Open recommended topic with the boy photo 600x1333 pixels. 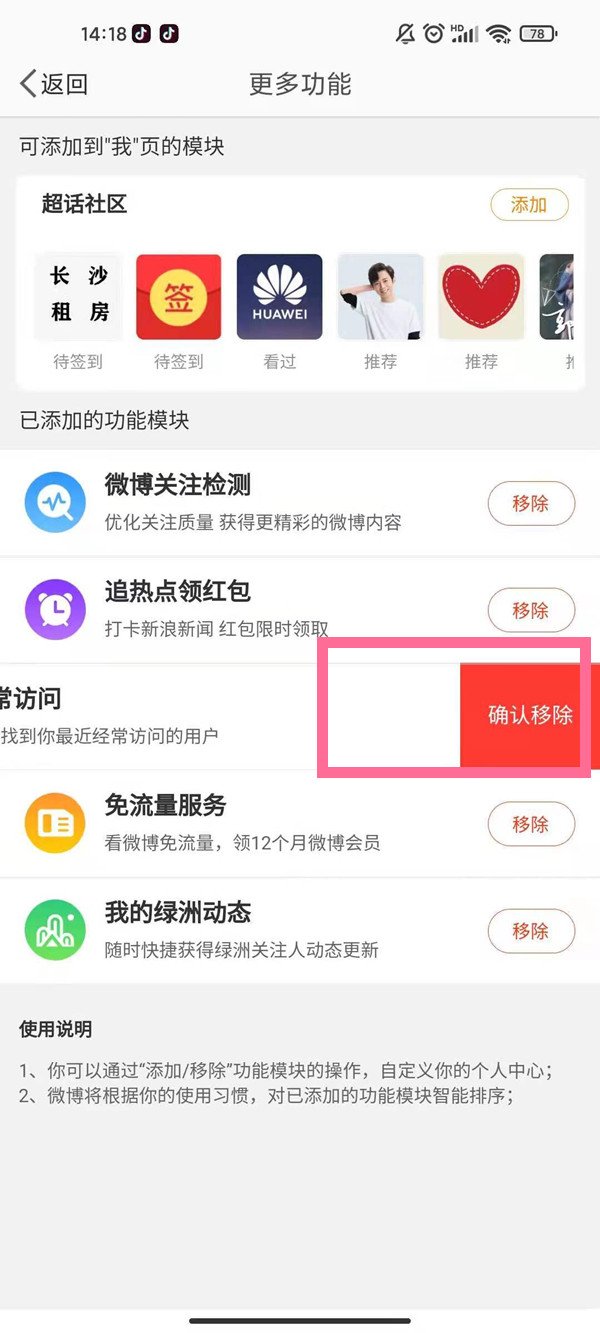(x=380, y=297)
